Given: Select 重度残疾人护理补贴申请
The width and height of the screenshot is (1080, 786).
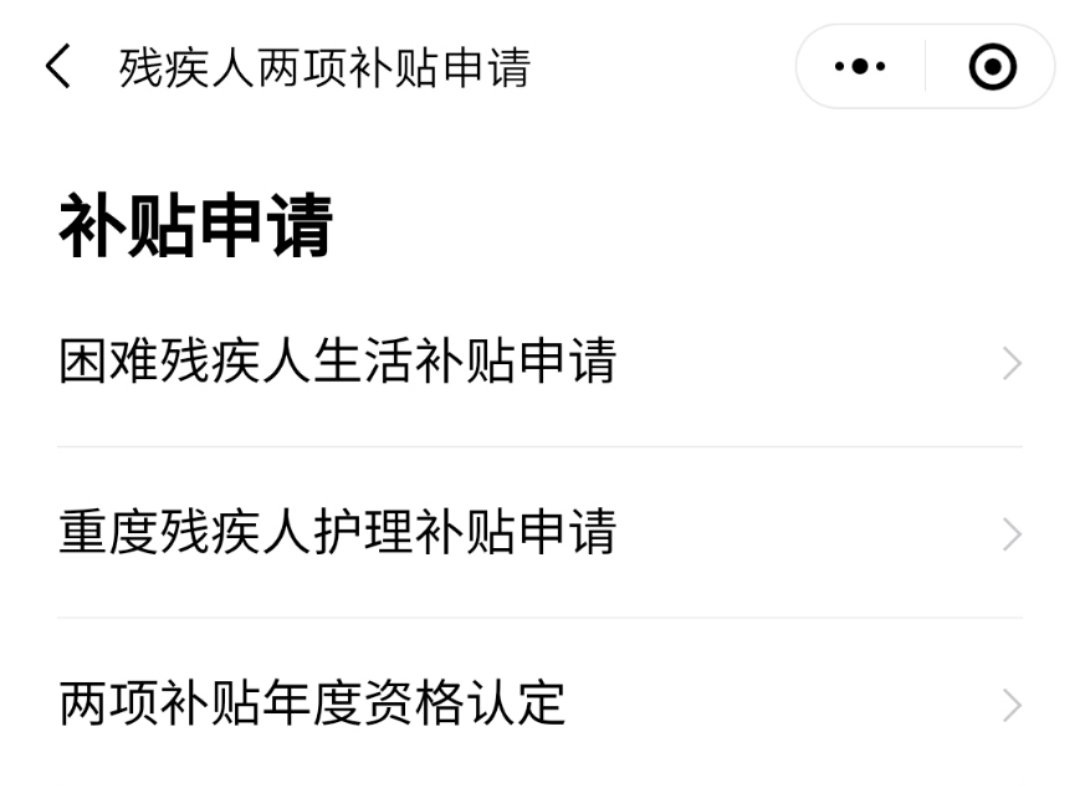Looking at the screenshot, I should (540, 533).
